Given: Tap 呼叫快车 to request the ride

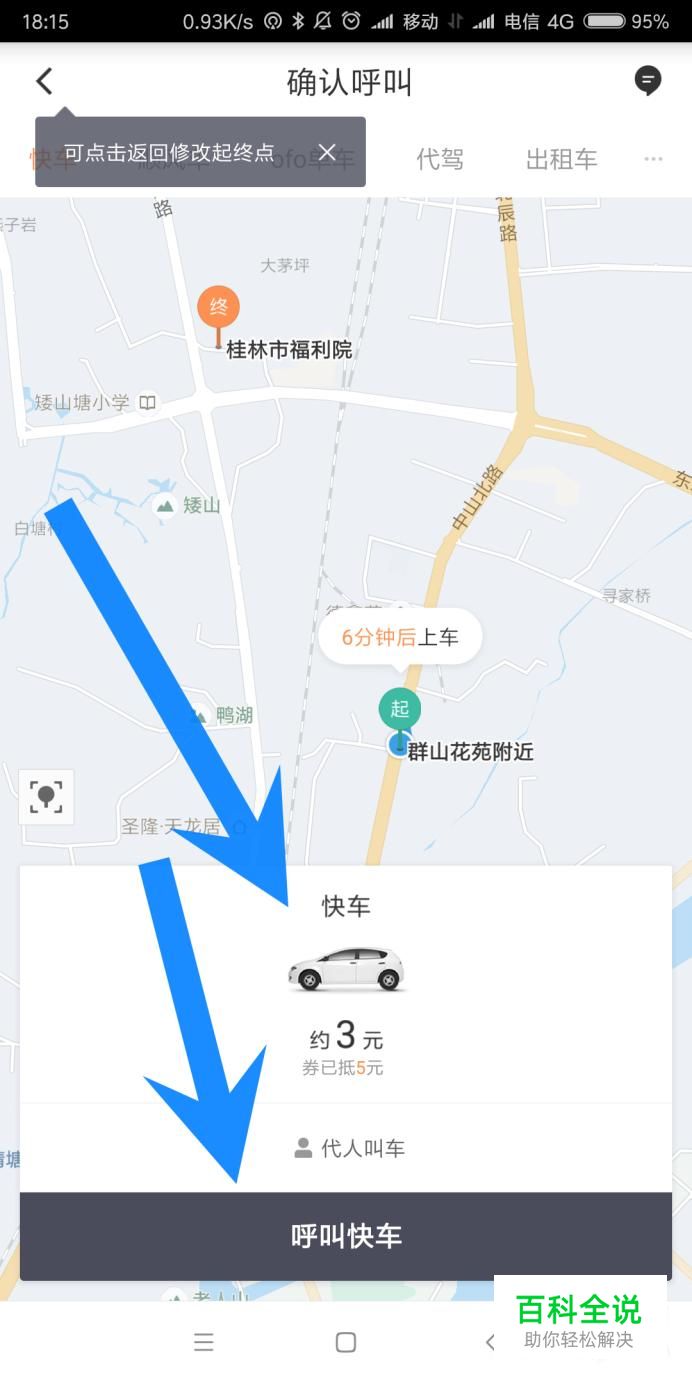Looking at the screenshot, I should [346, 1236].
